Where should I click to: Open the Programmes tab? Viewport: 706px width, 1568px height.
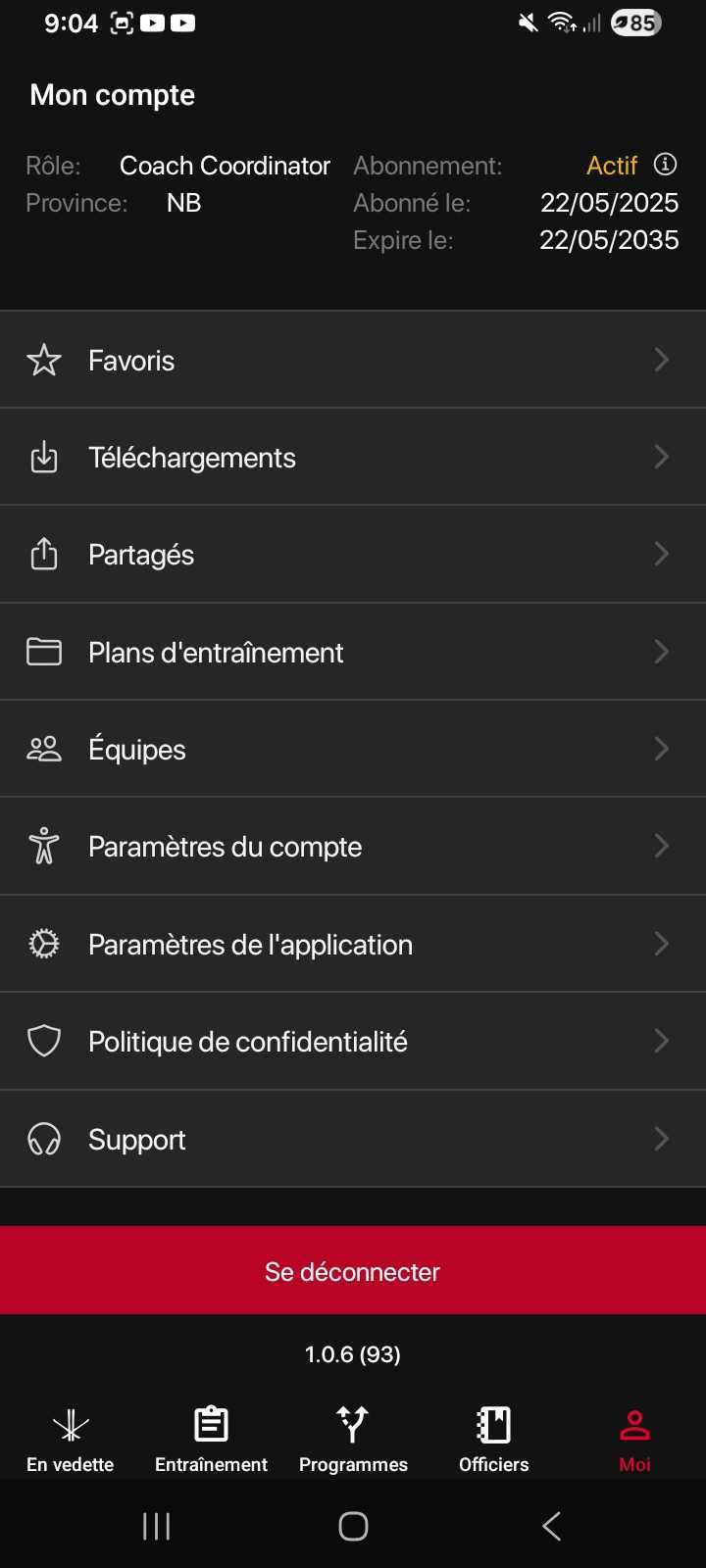point(352,1436)
